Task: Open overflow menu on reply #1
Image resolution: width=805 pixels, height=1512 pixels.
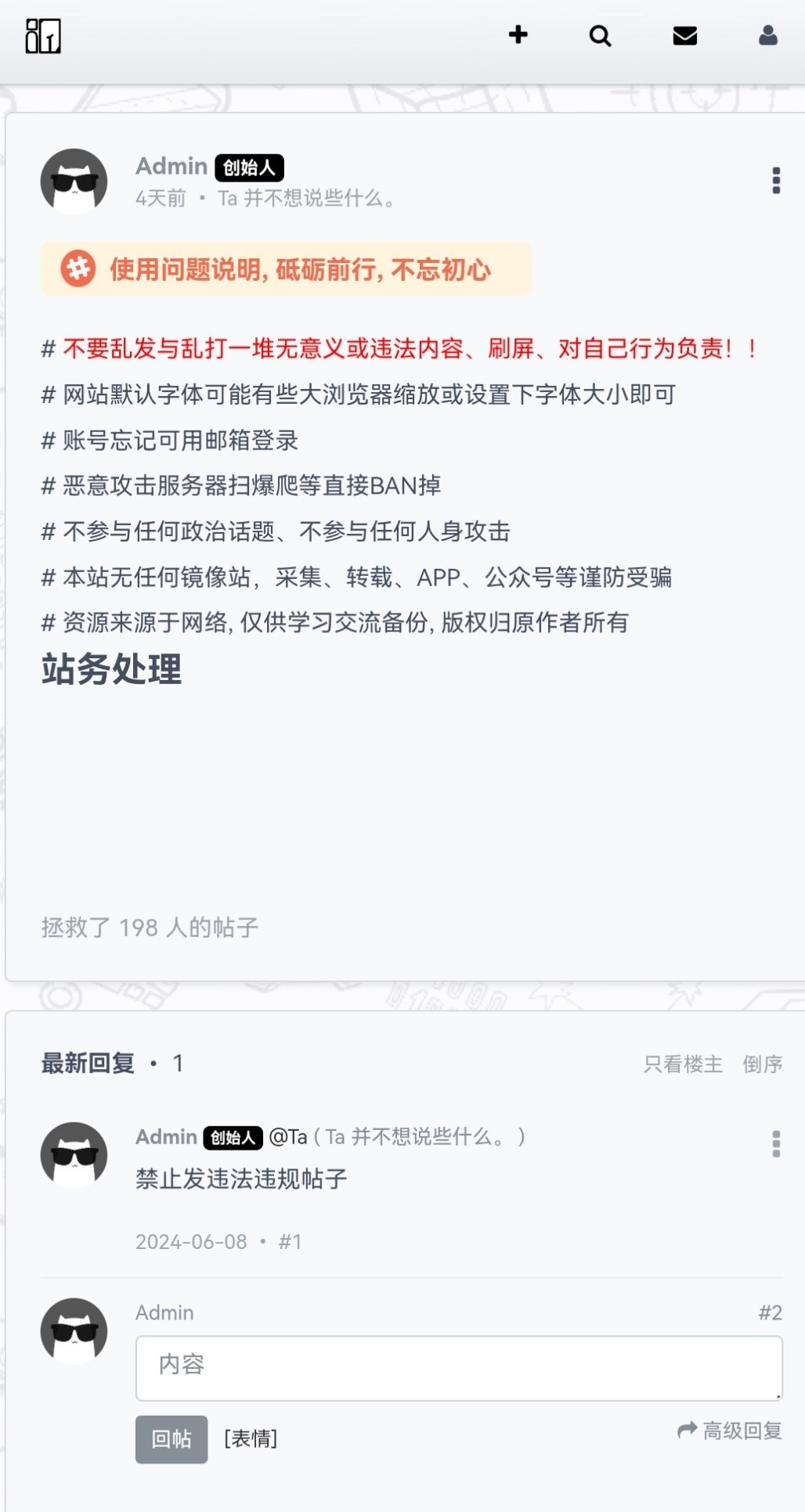Action: [x=775, y=1143]
